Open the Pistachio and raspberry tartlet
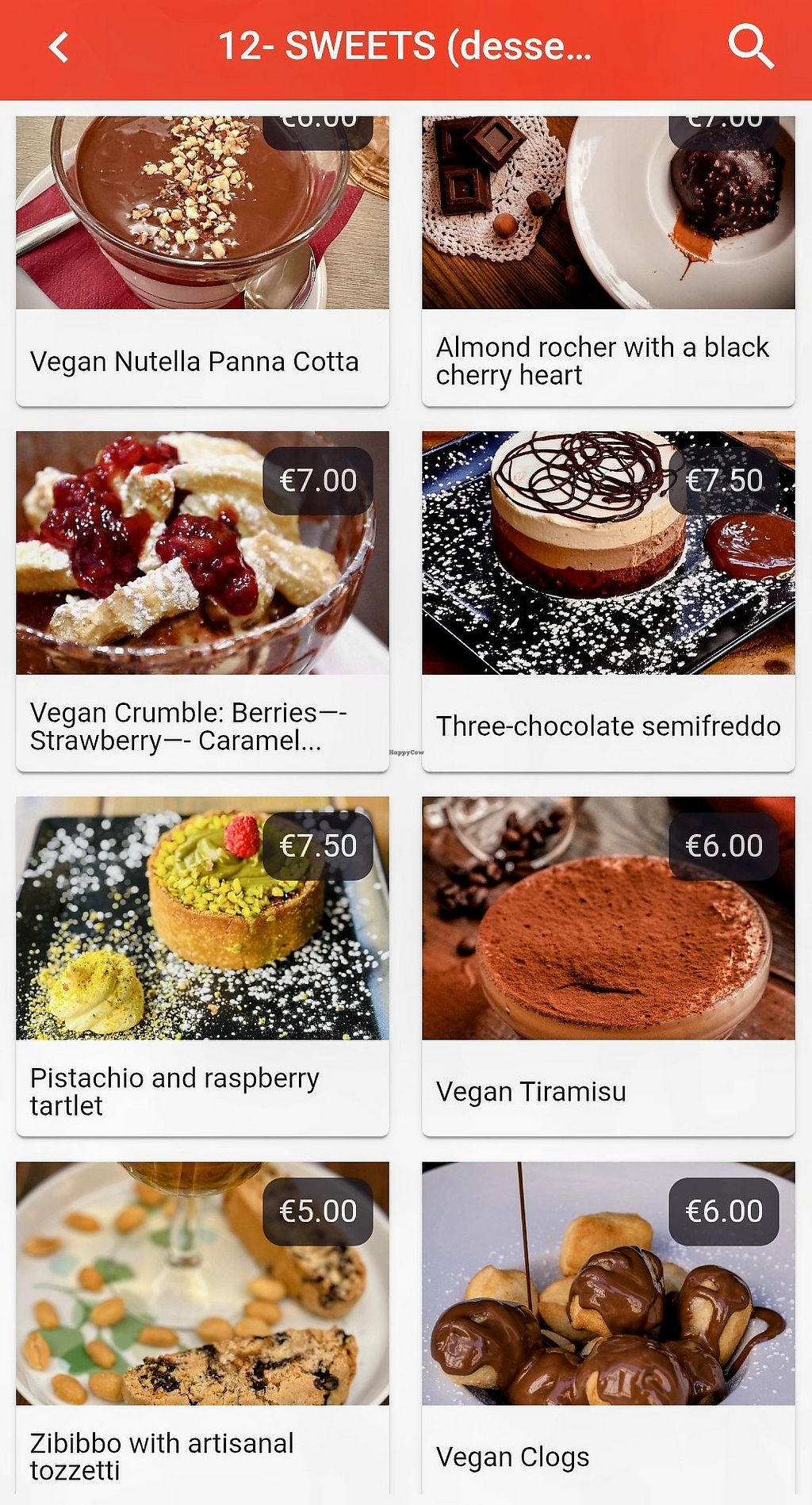Image resolution: width=812 pixels, height=1505 pixels. coord(202,965)
